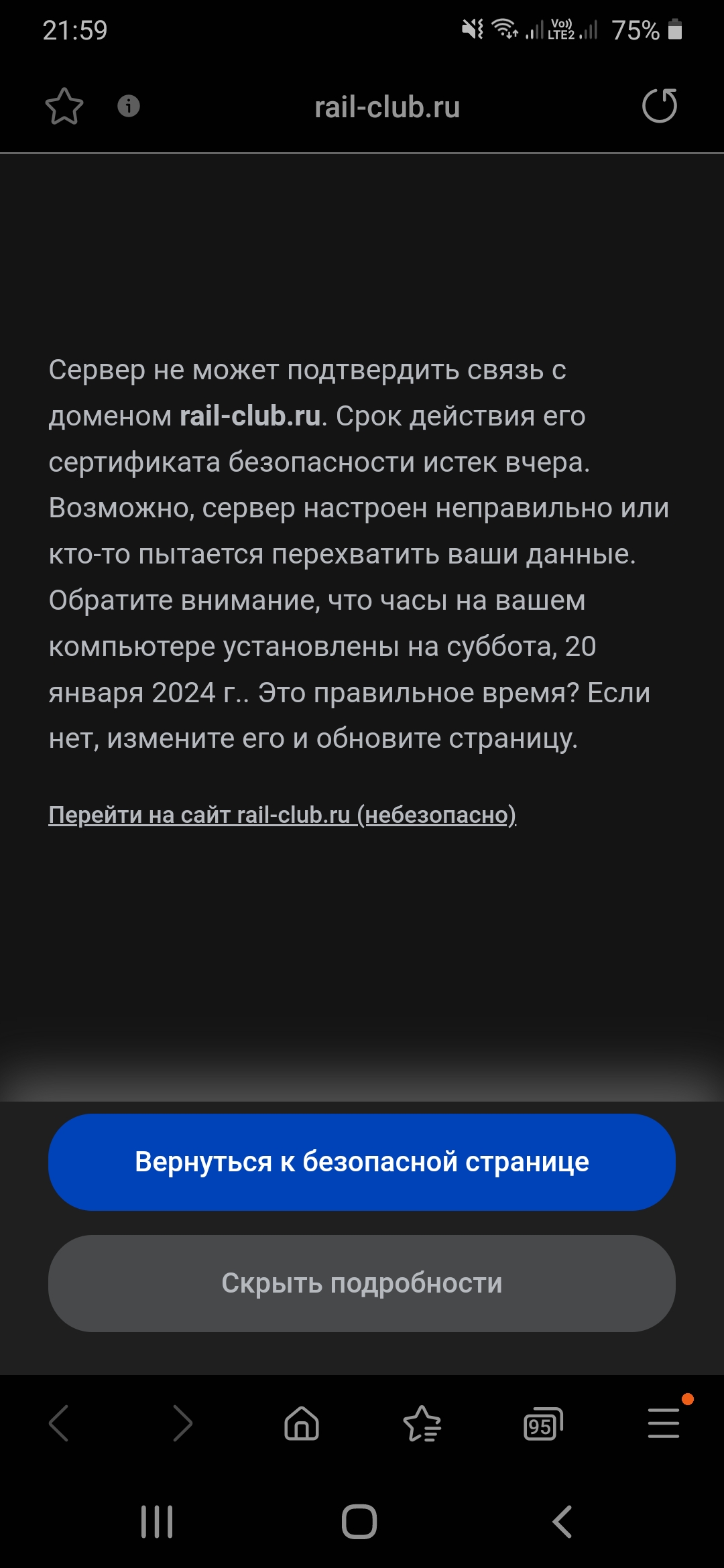
Task: Tap the rail-club.ru address bar
Action: click(387, 107)
